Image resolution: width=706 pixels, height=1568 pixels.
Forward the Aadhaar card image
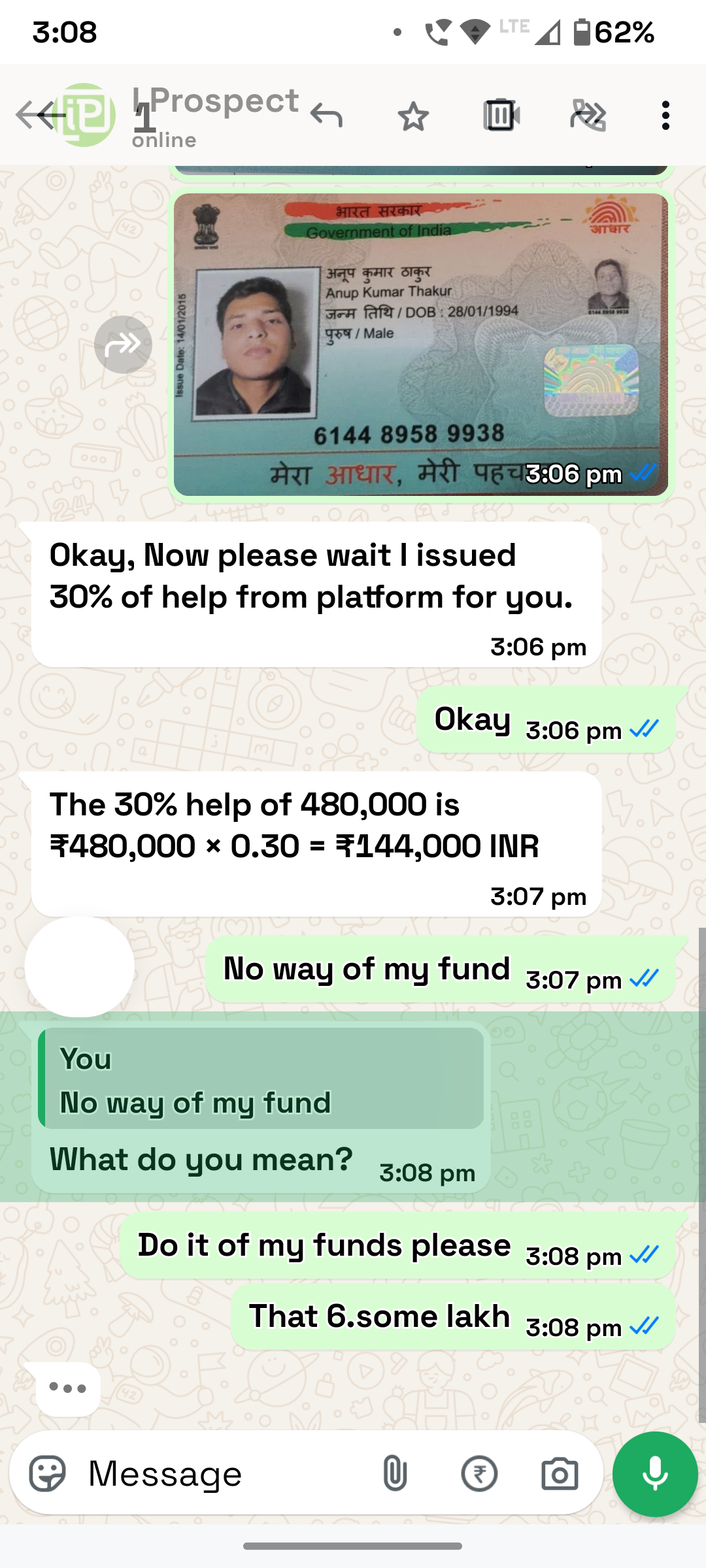pyautogui.click(x=123, y=344)
